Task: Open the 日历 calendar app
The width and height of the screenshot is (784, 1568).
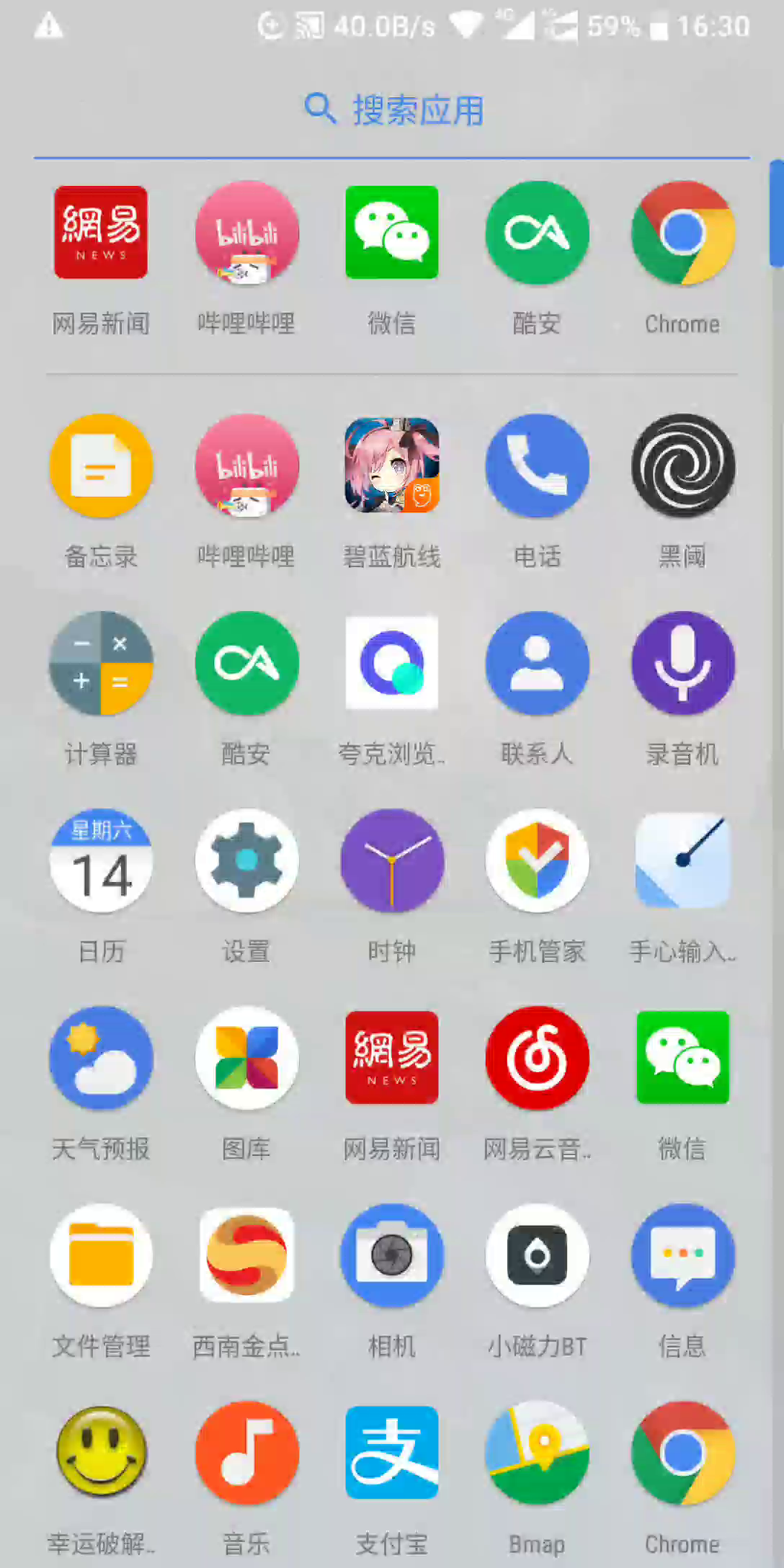Action: [101, 860]
